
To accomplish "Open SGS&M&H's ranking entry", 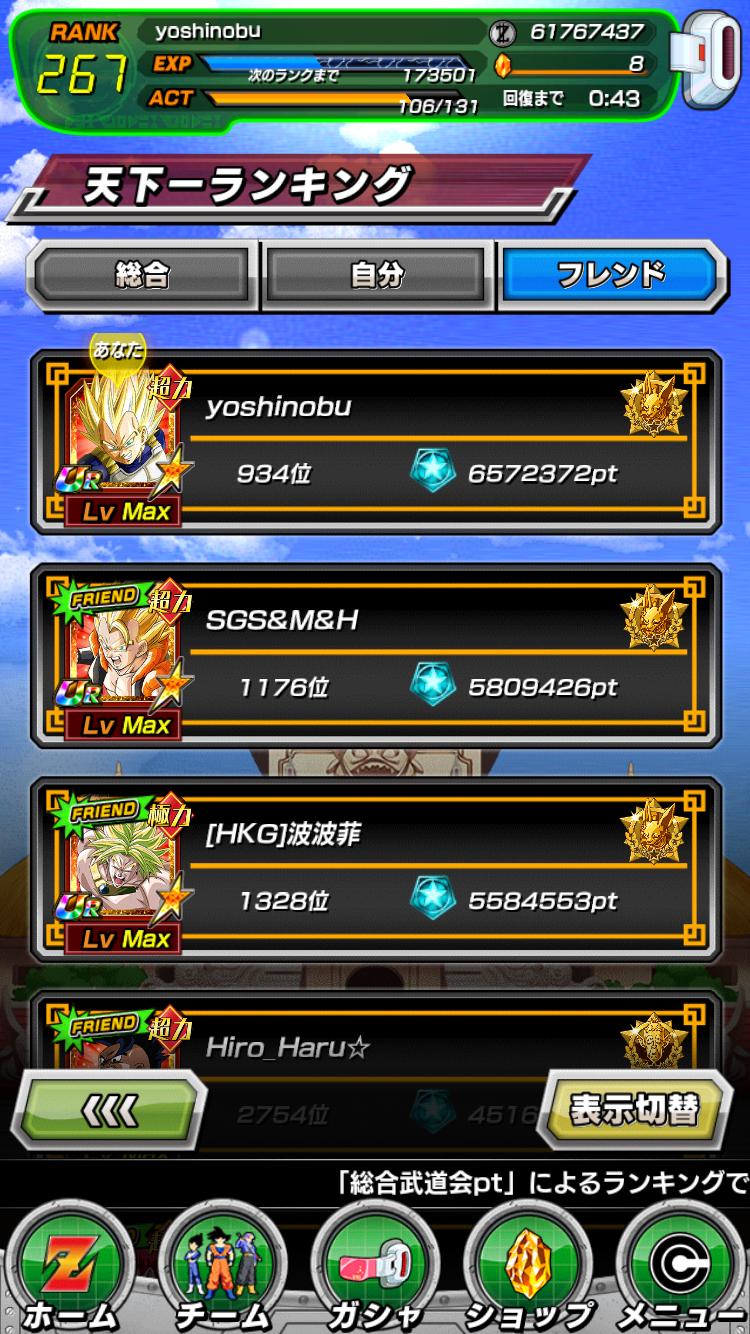I will pos(376,655).
